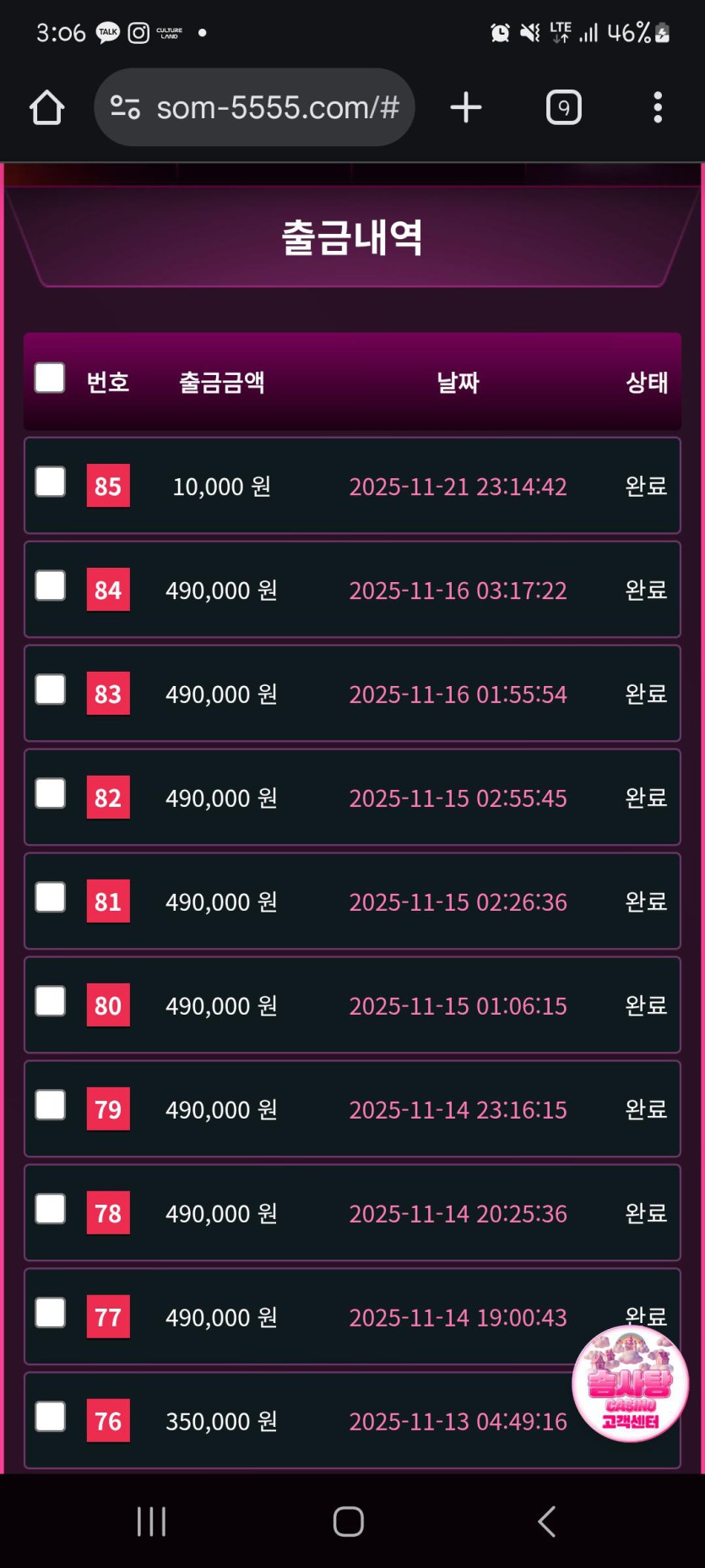705x1568 pixels.
Task: Mark the checkbox for withdrawal 82
Action: [x=51, y=793]
